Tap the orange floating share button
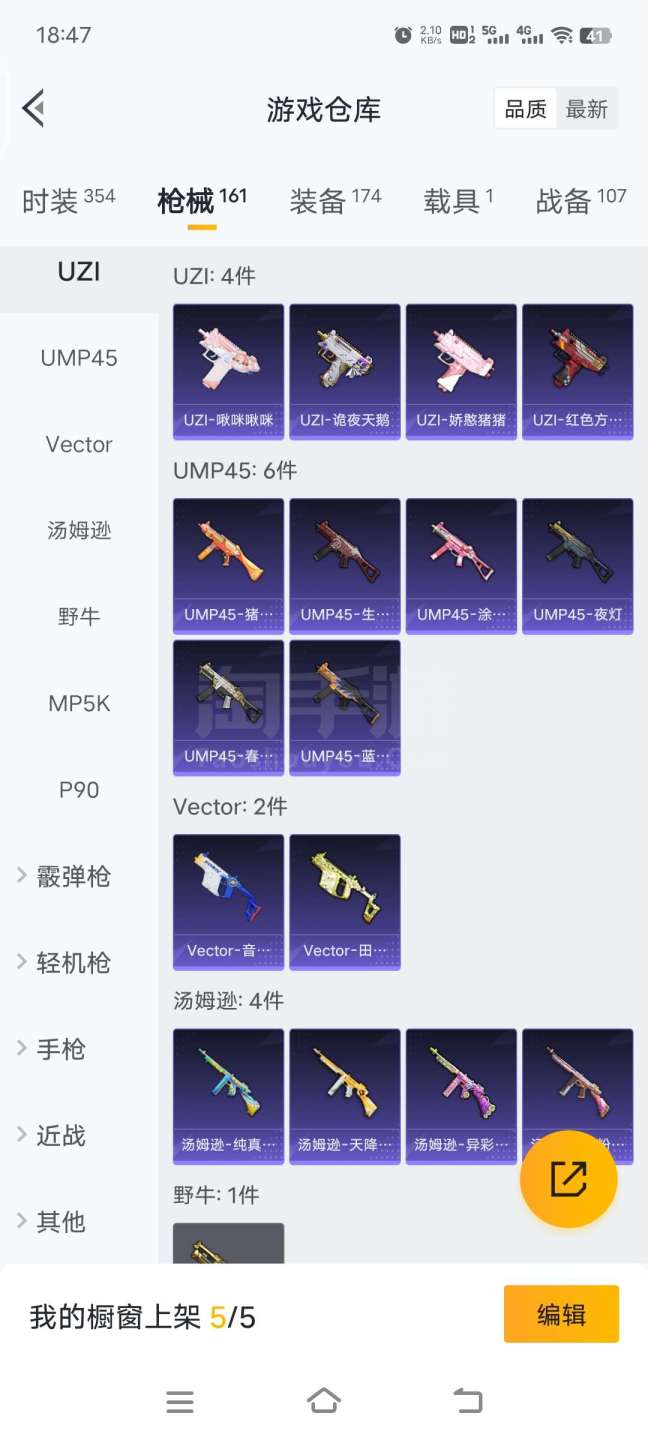The image size is (648, 1440). pos(568,1179)
